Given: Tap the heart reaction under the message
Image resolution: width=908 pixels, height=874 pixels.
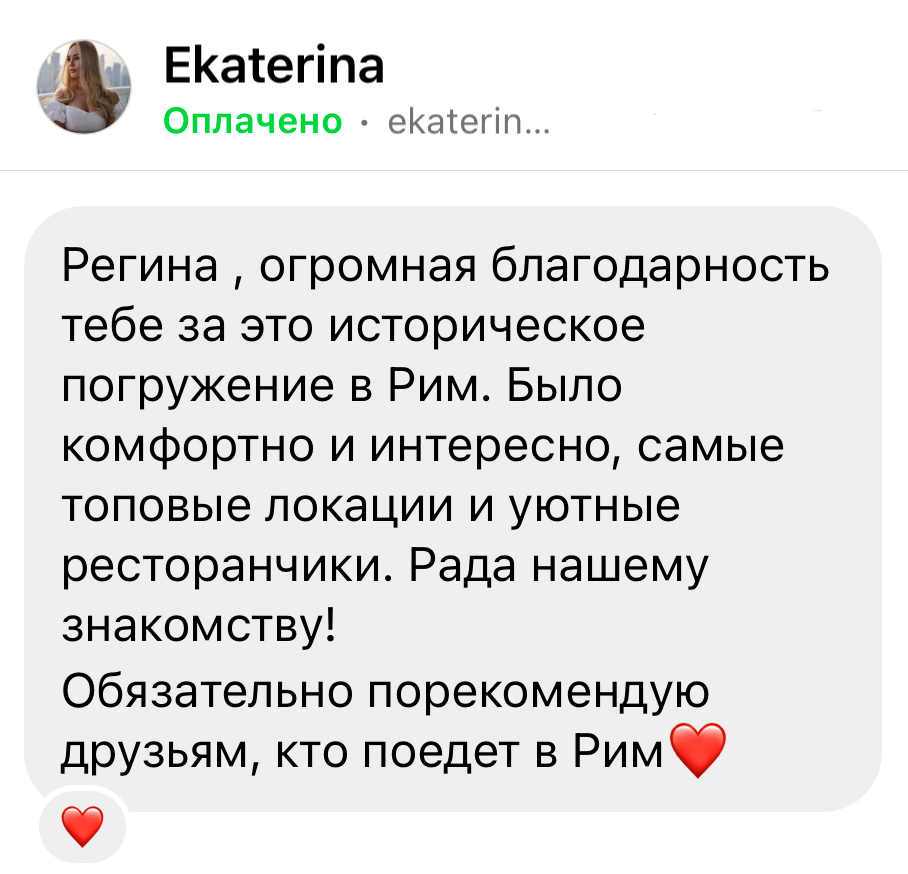Looking at the screenshot, I should 82,826.
